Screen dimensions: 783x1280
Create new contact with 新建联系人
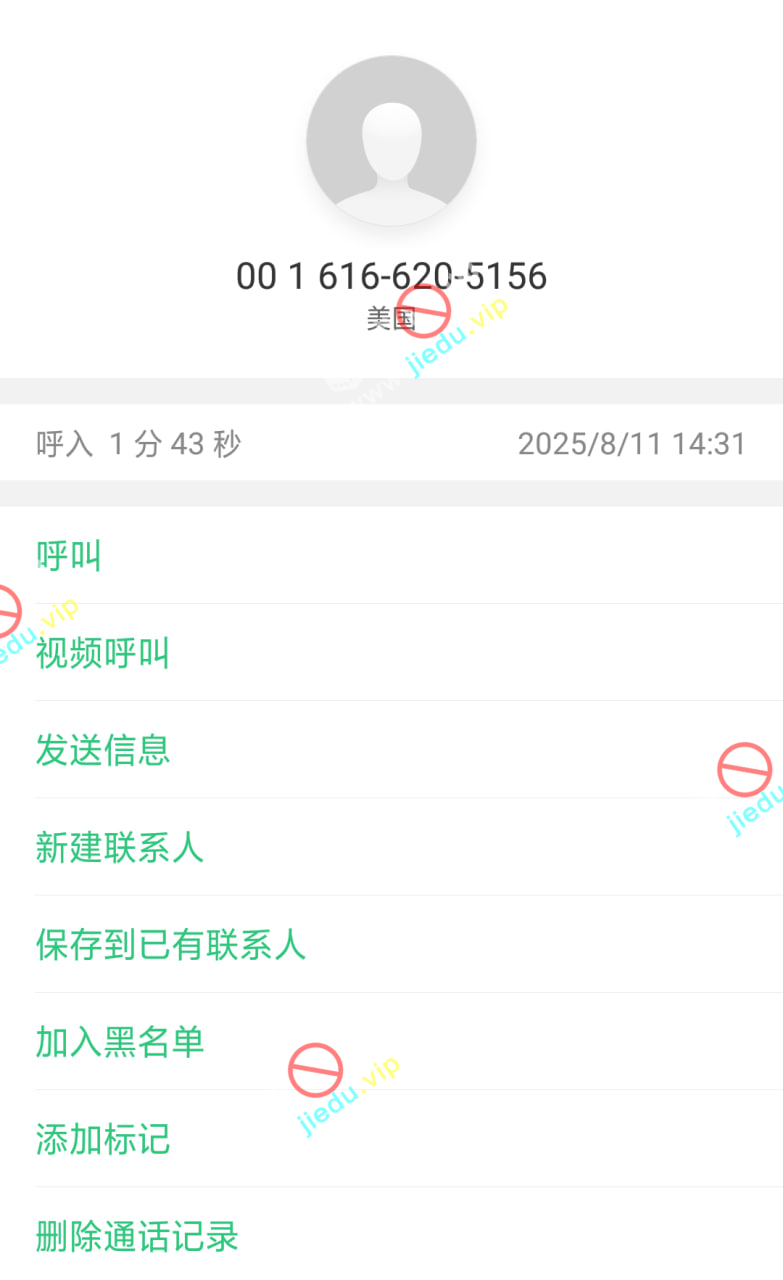(120, 847)
